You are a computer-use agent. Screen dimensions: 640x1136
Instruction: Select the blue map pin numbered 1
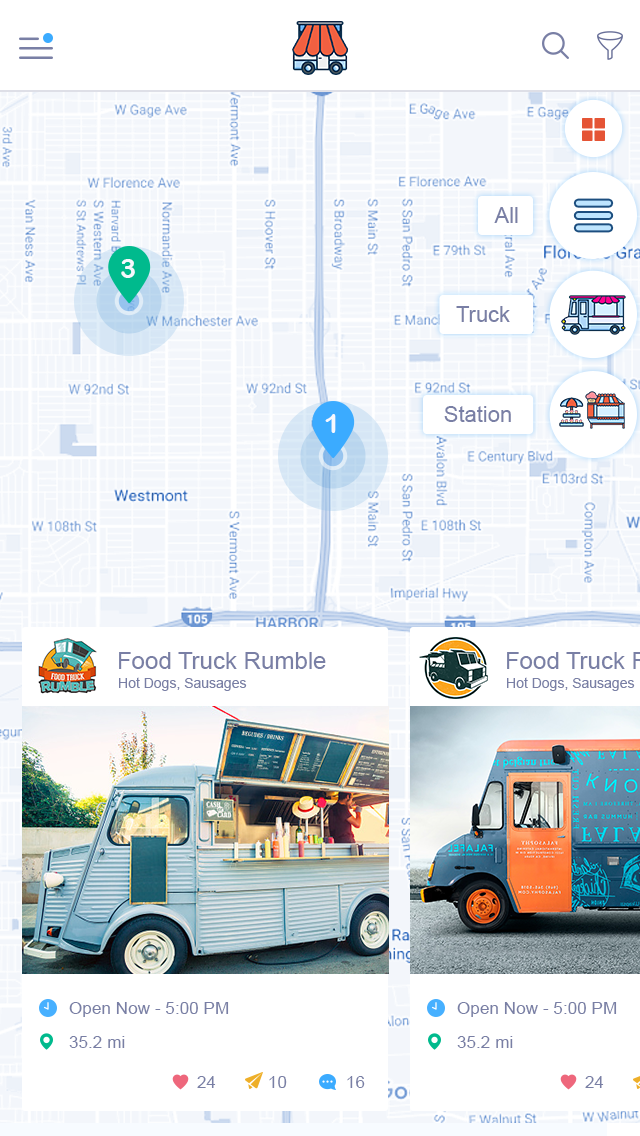(332, 427)
